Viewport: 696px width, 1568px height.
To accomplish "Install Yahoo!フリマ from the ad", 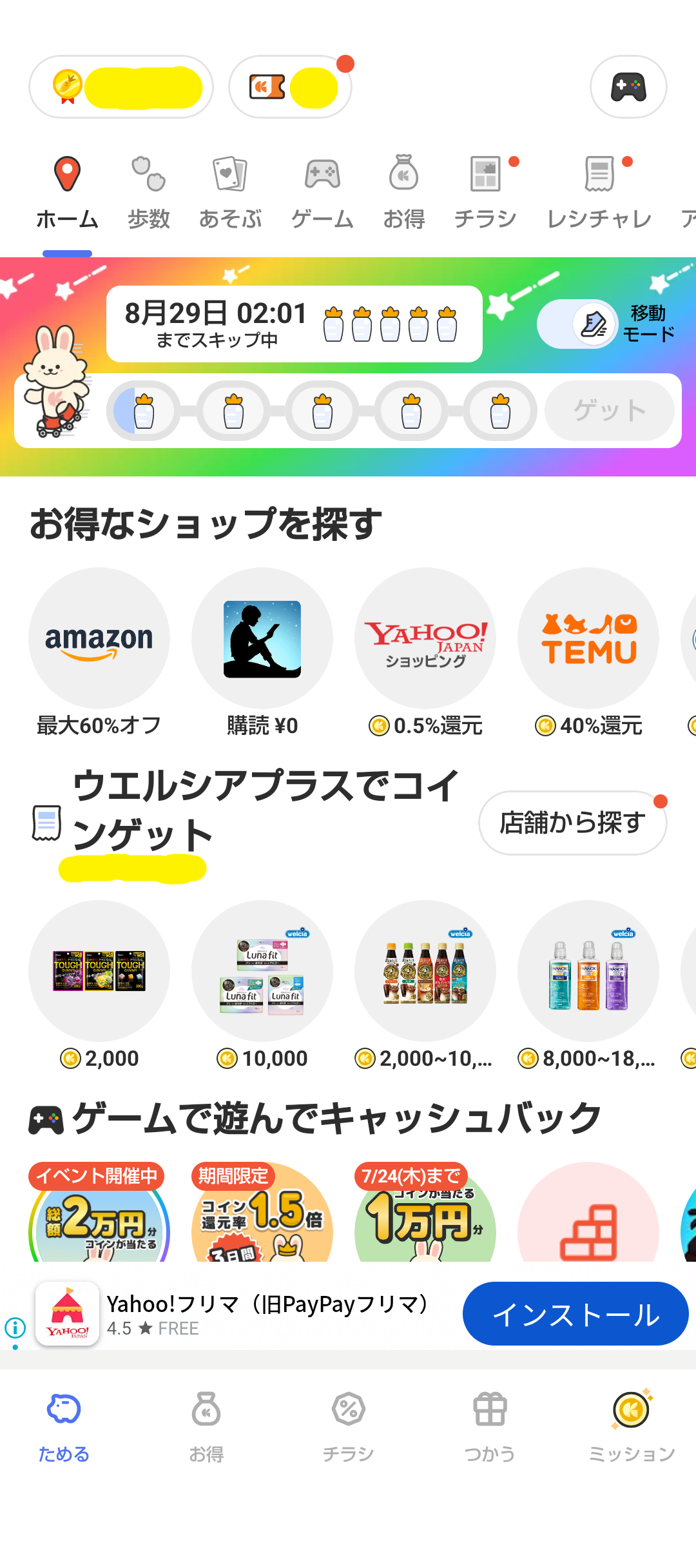I will click(x=575, y=1314).
